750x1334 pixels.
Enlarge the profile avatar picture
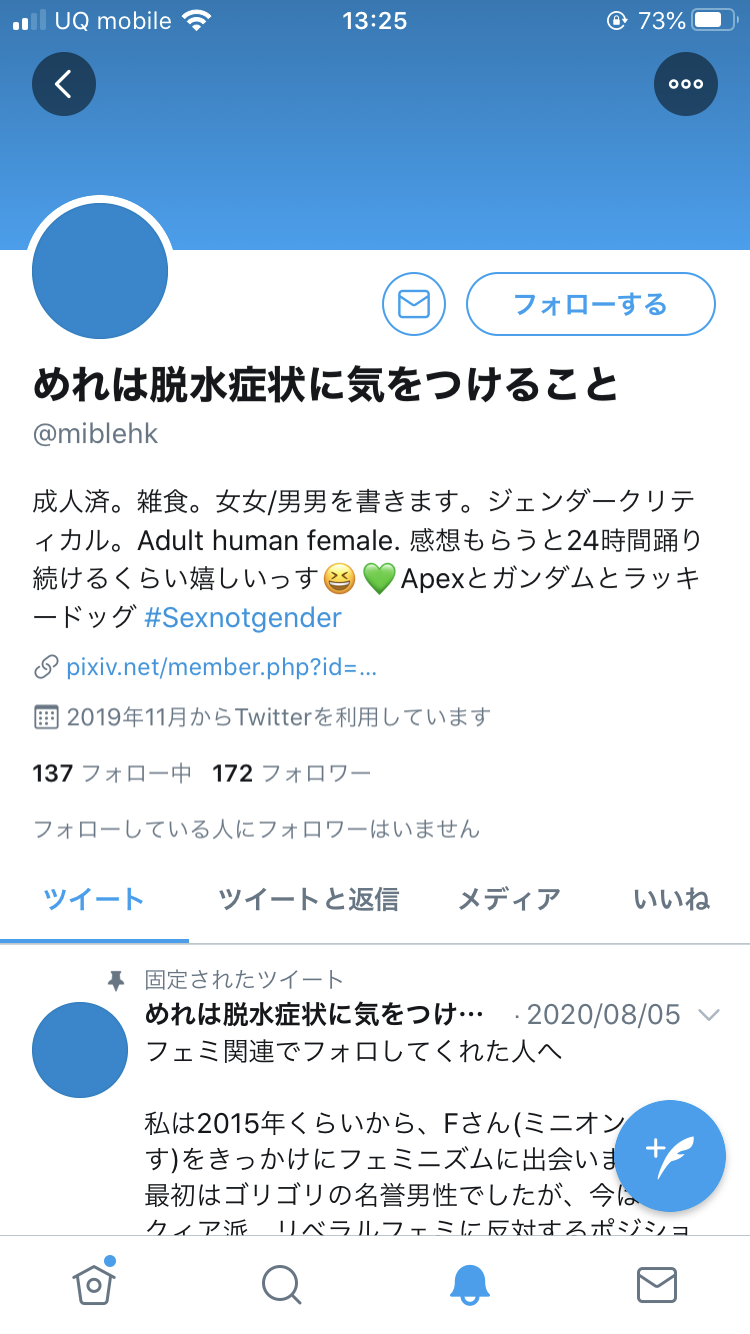tap(100, 271)
